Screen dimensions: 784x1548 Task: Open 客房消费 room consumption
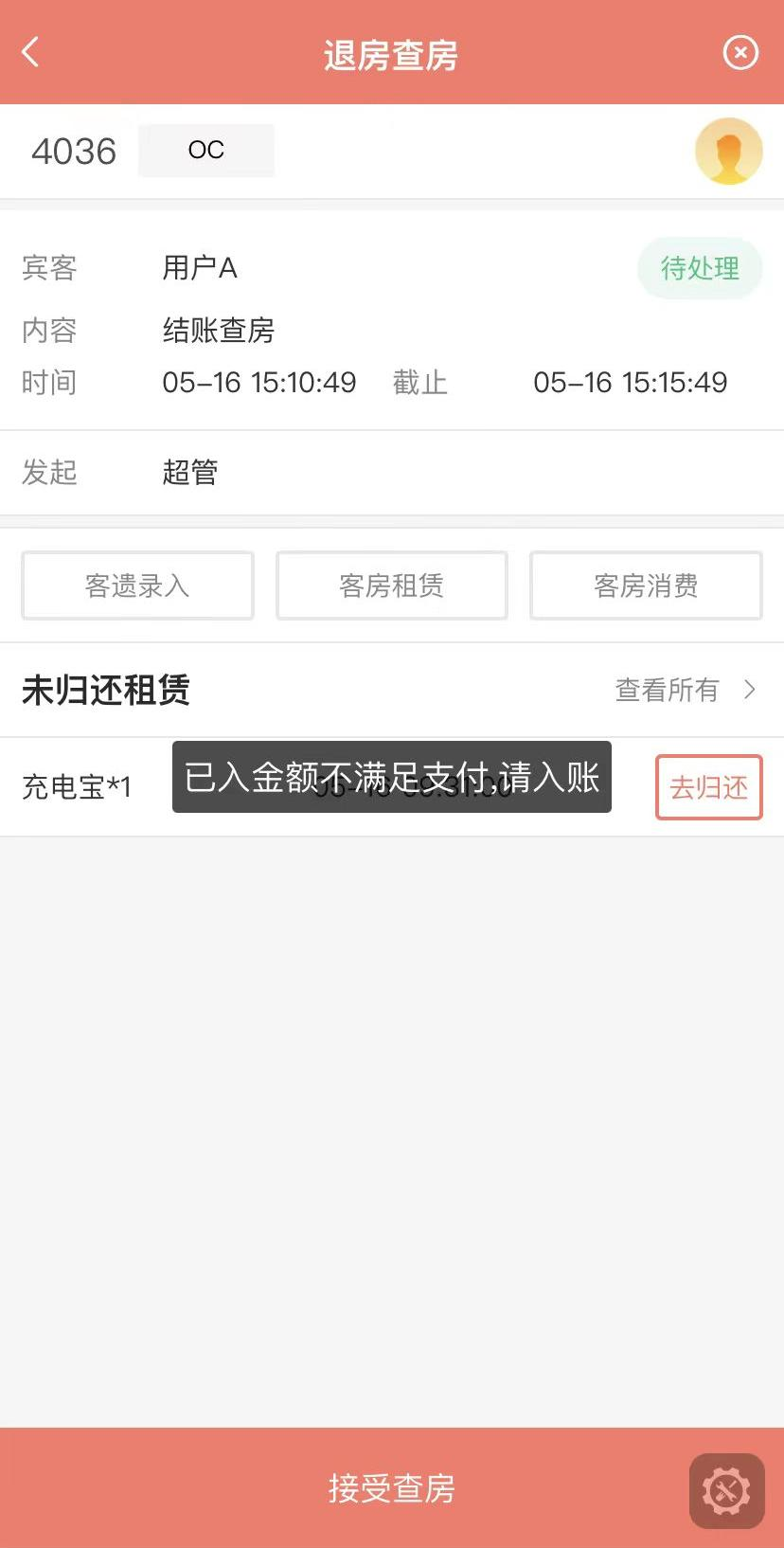[x=646, y=585]
